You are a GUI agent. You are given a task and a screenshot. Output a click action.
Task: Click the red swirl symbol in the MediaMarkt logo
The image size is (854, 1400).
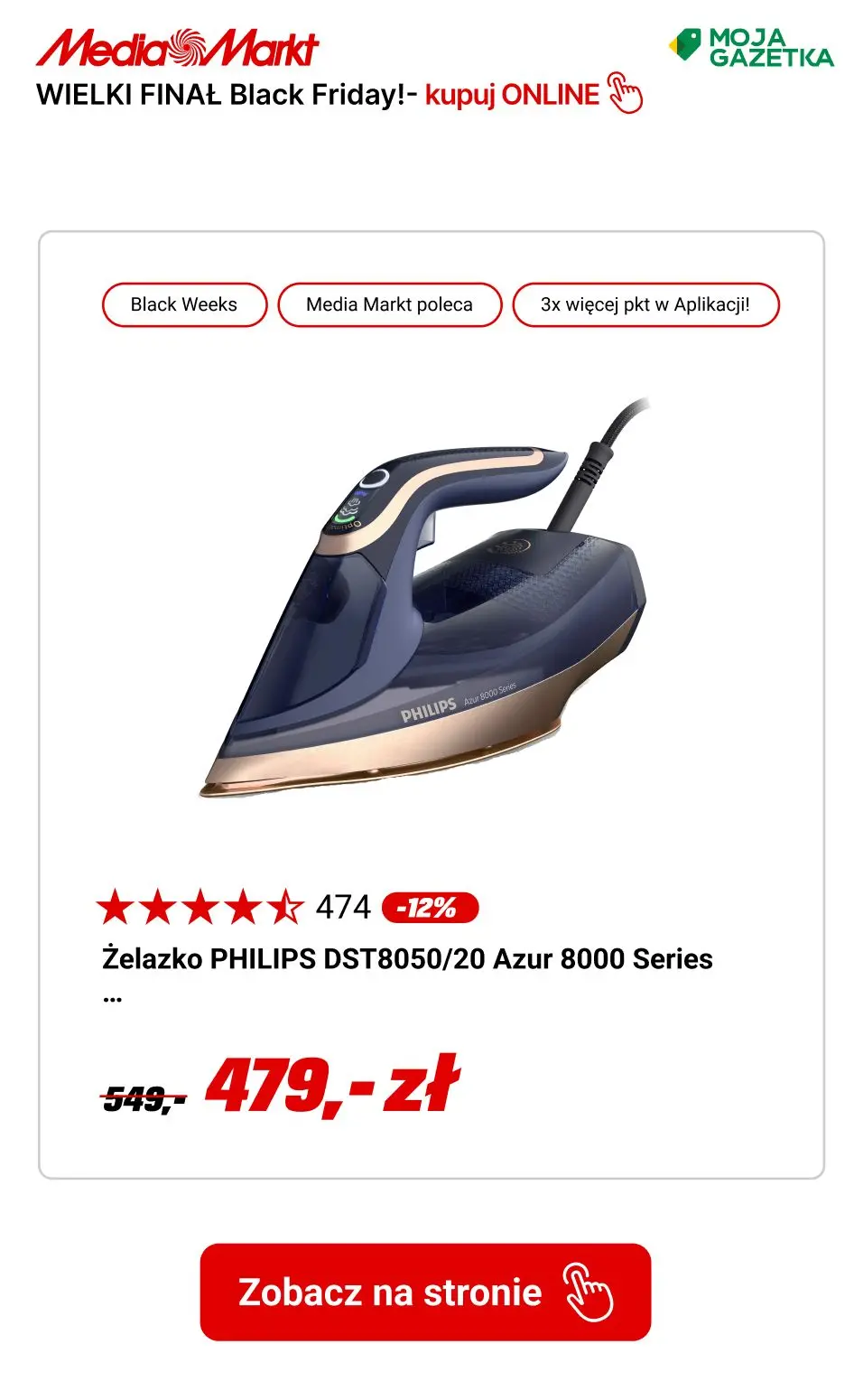coord(185,48)
